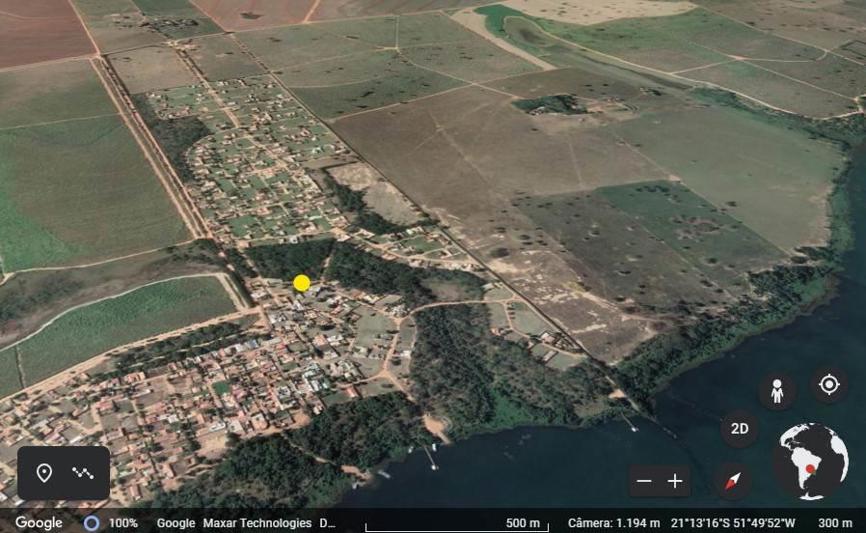Add a placemark pin
This screenshot has width=866, height=533.
pyautogui.click(x=44, y=473)
